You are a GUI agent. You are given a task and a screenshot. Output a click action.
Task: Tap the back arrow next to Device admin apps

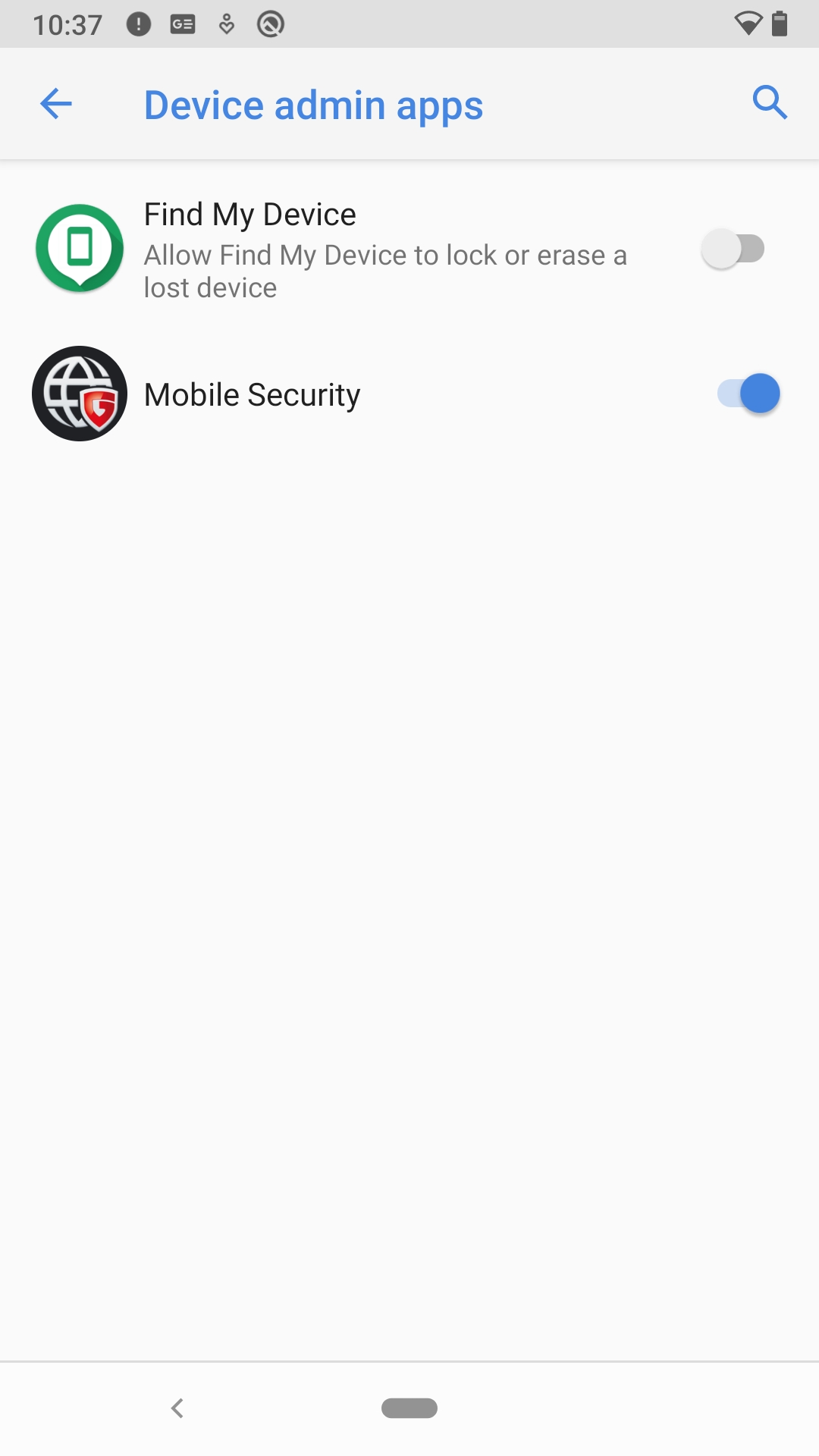tap(55, 104)
